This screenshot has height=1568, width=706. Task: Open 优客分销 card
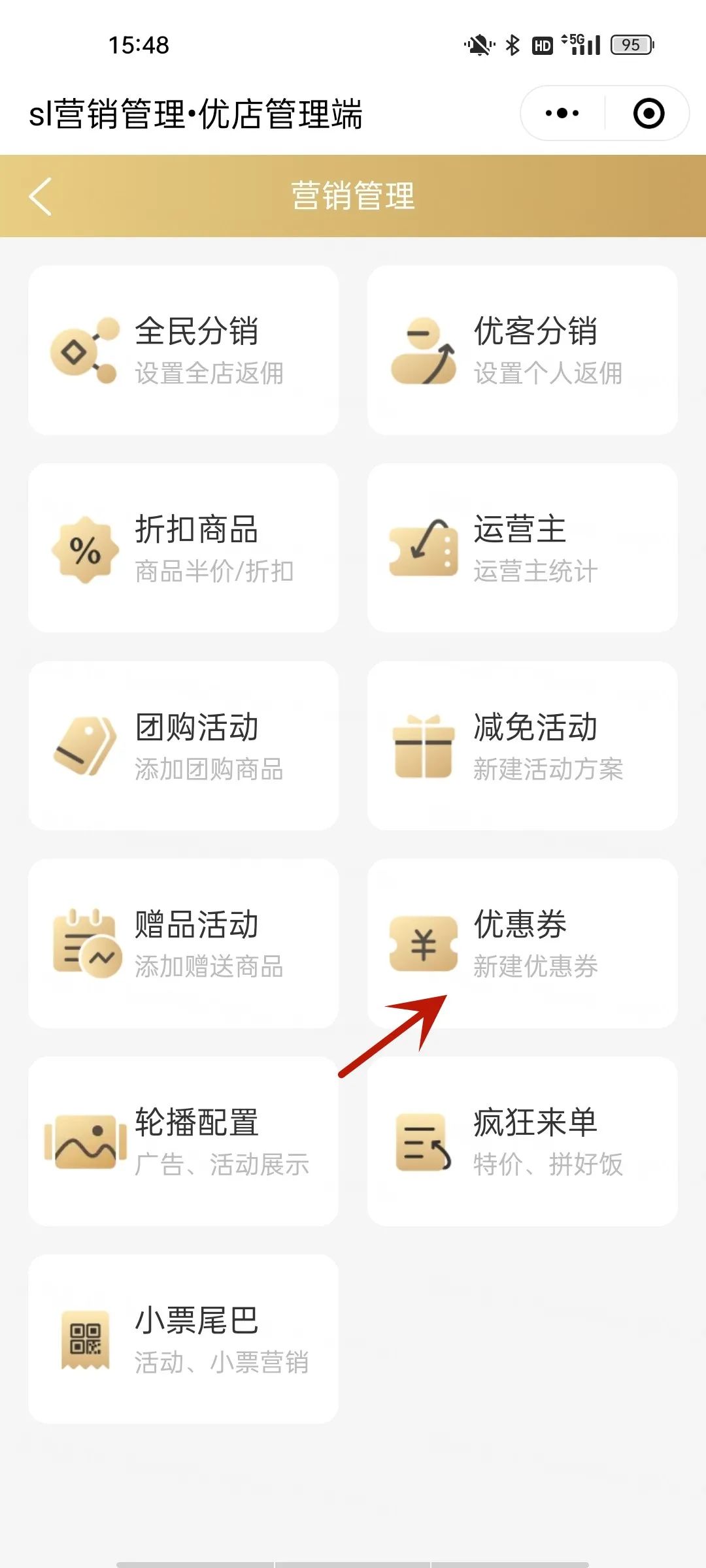point(522,350)
